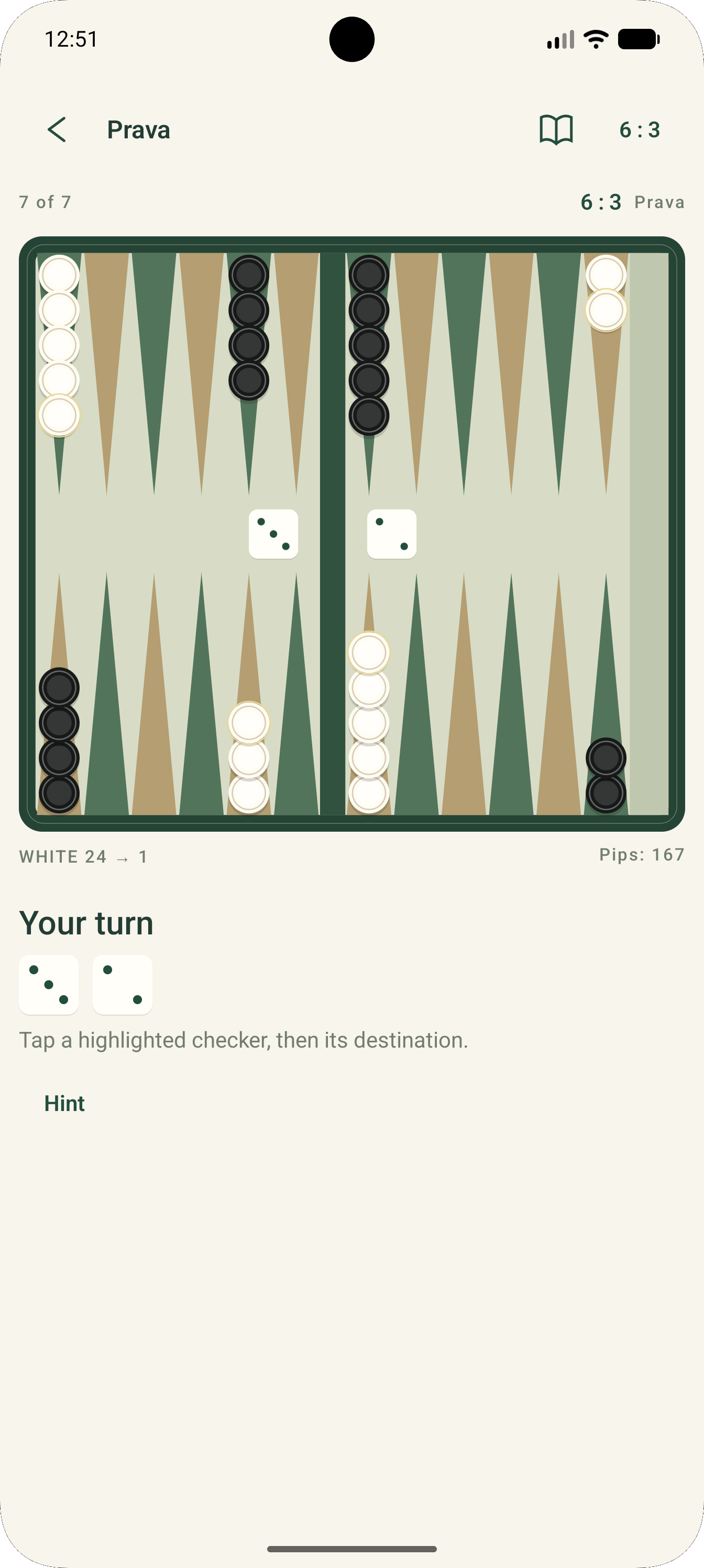Pick the top checker of the bottom five-checker white stack
The height and width of the screenshot is (1568, 704).
[369, 652]
